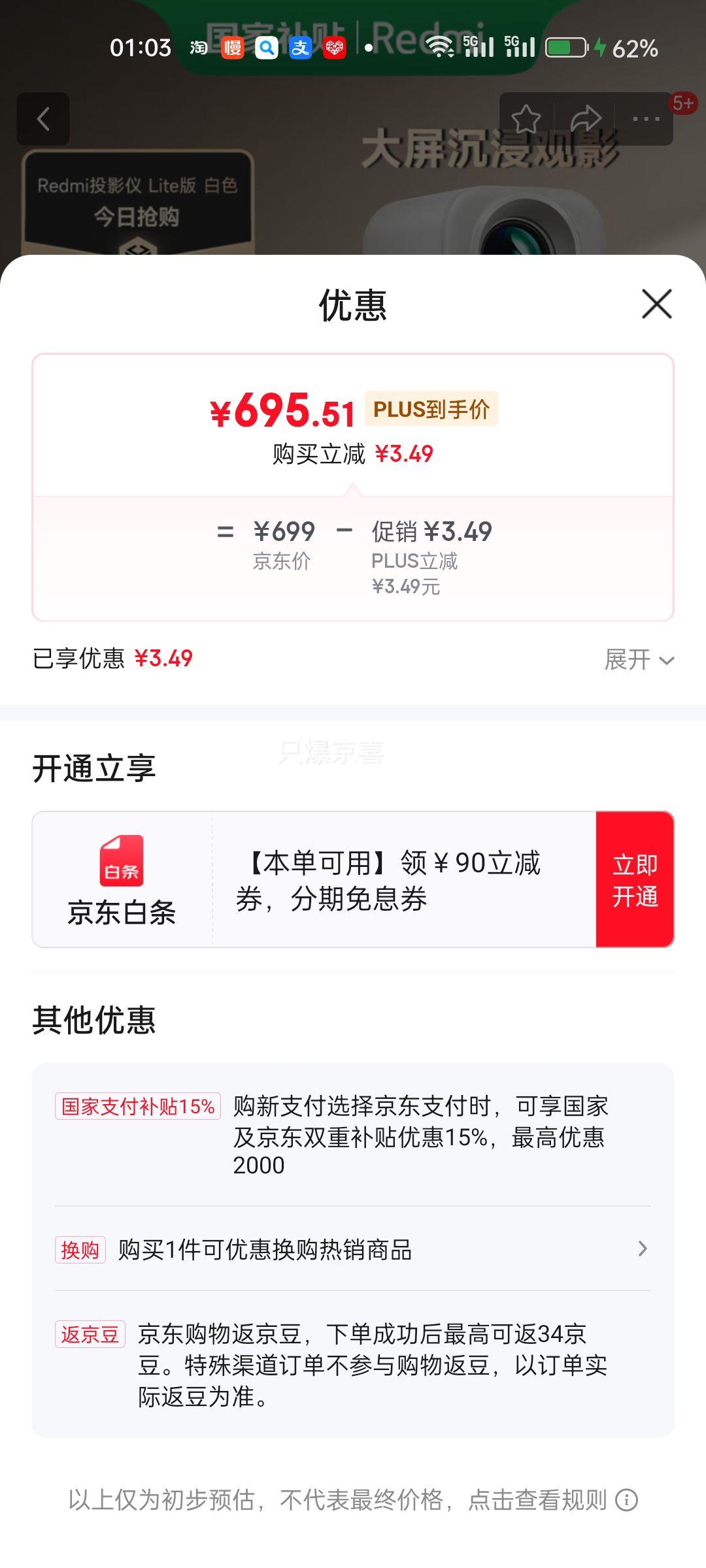Tap the back arrow on the product page
706x1568 pixels.
point(43,118)
